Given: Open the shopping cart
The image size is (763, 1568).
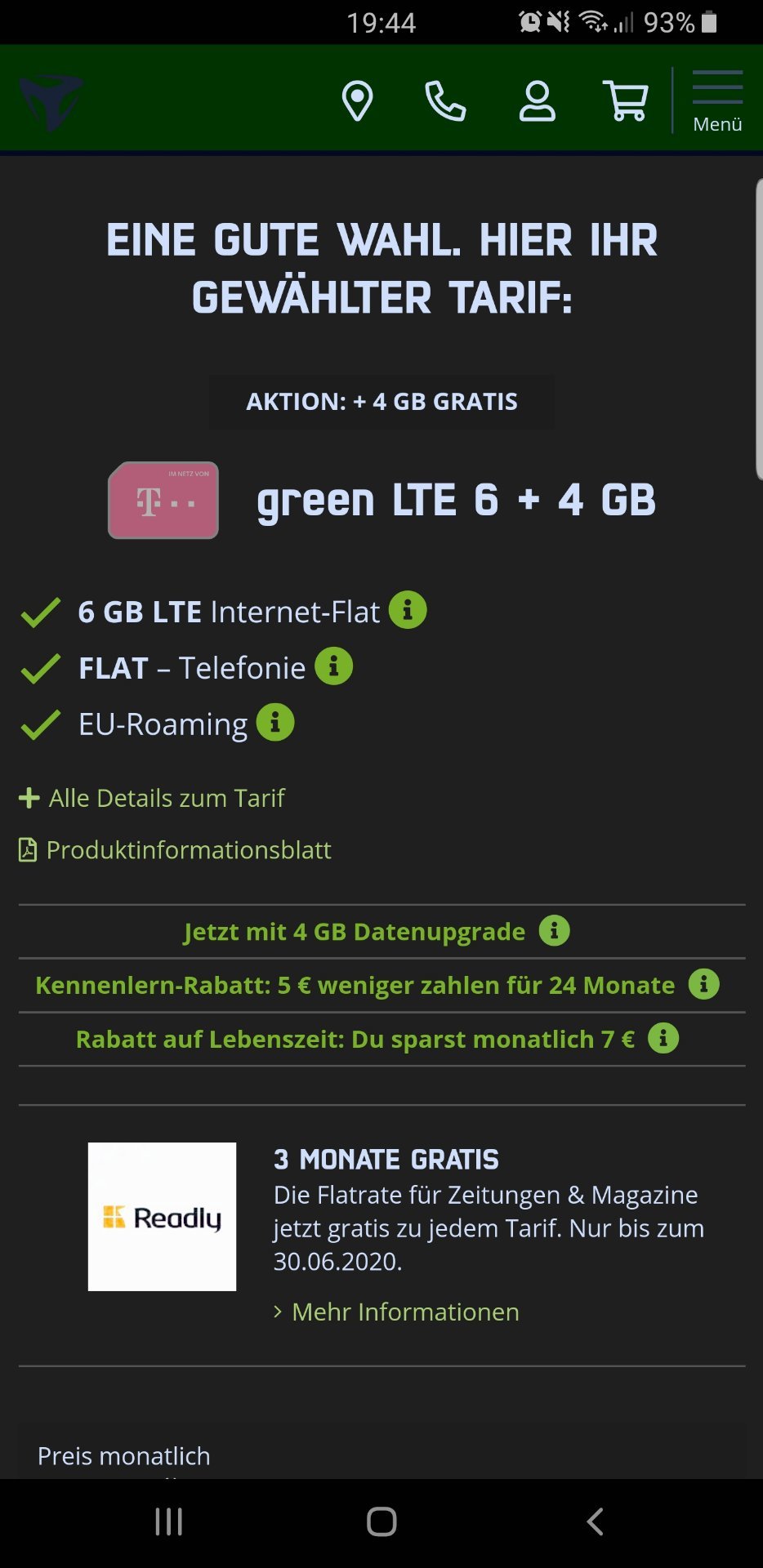Looking at the screenshot, I should point(626,101).
